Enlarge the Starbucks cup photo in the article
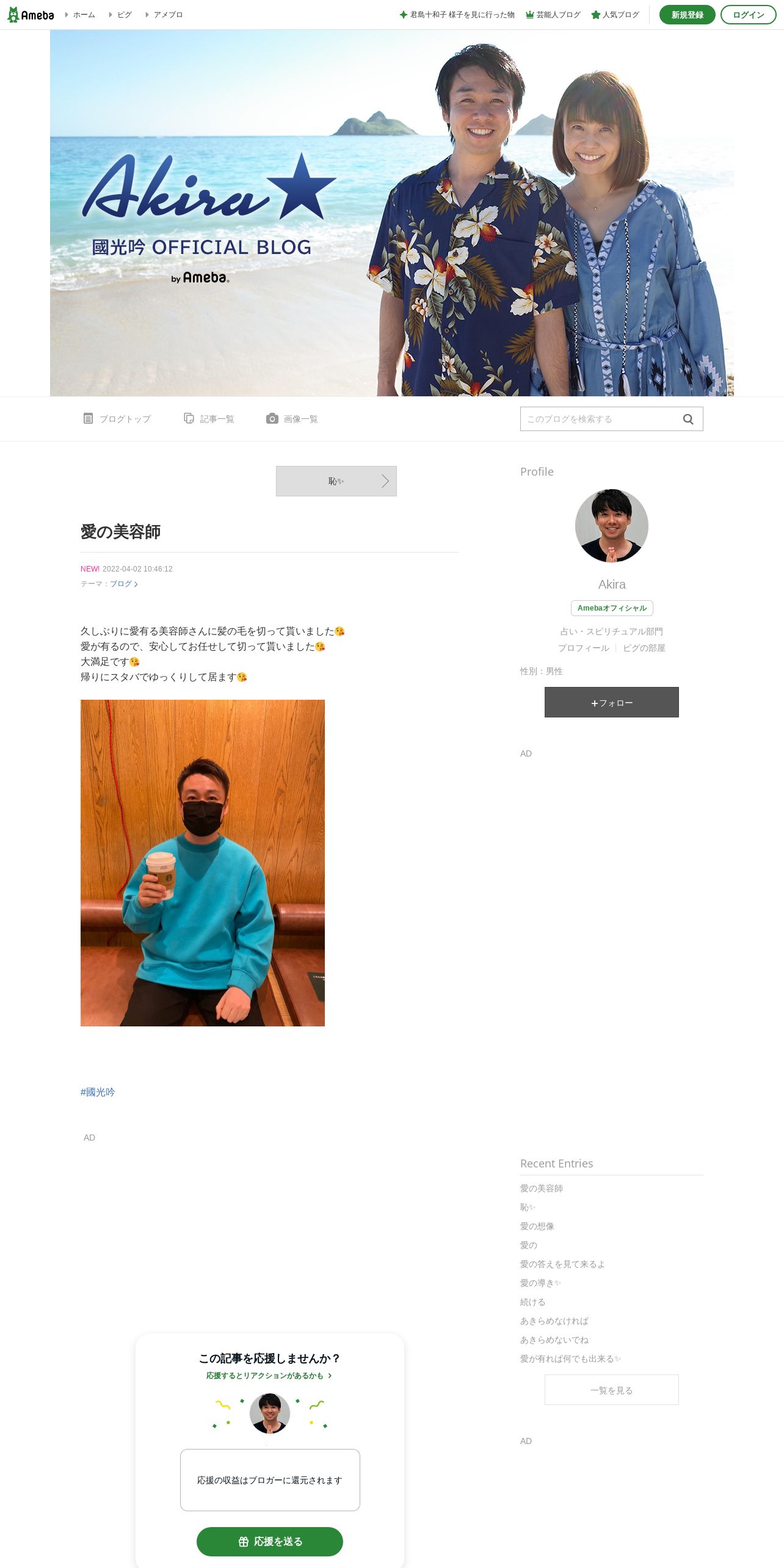Viewport: 784px width, 1568px height. pos(203,863)
